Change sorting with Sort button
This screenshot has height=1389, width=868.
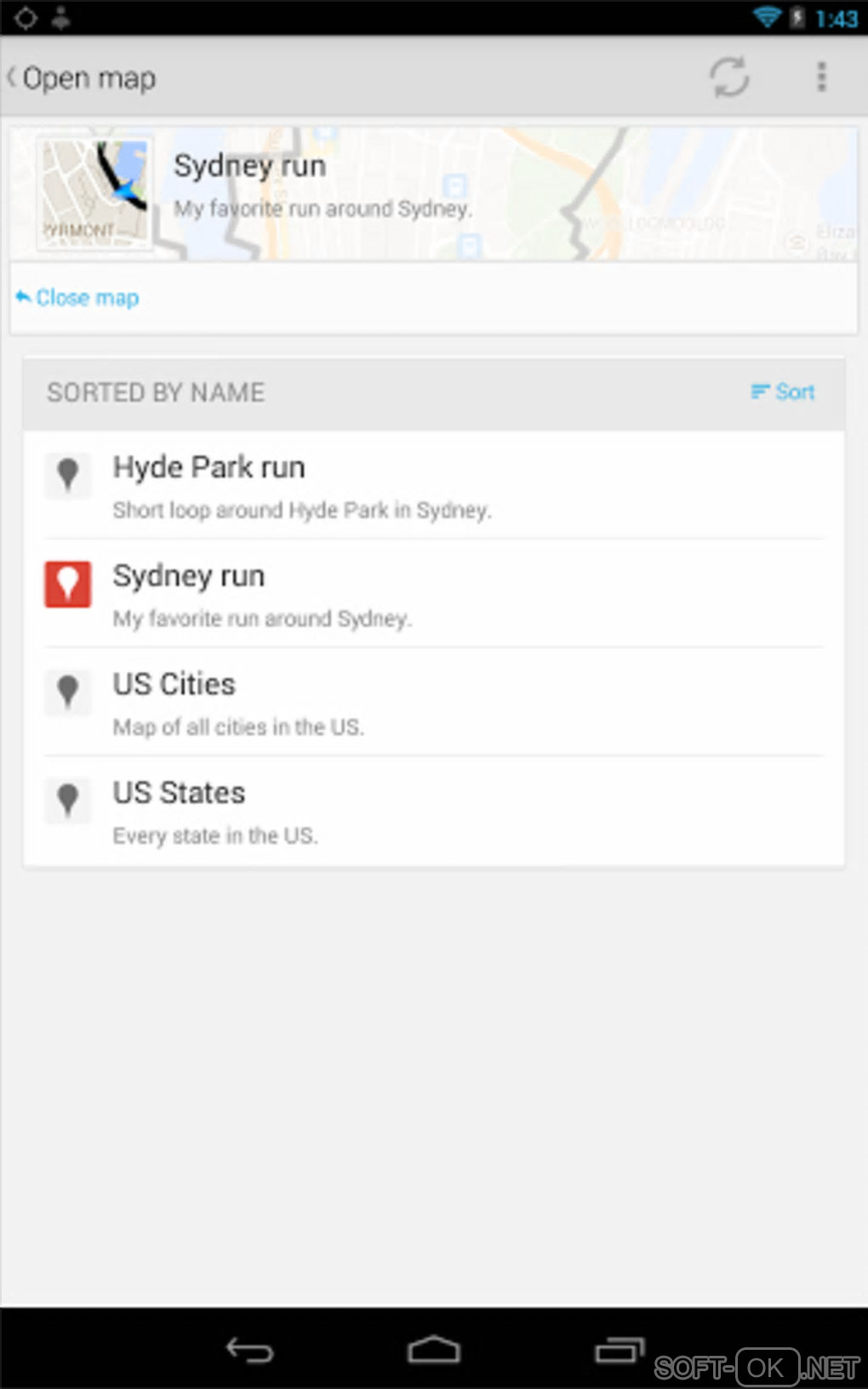[783, 392]
